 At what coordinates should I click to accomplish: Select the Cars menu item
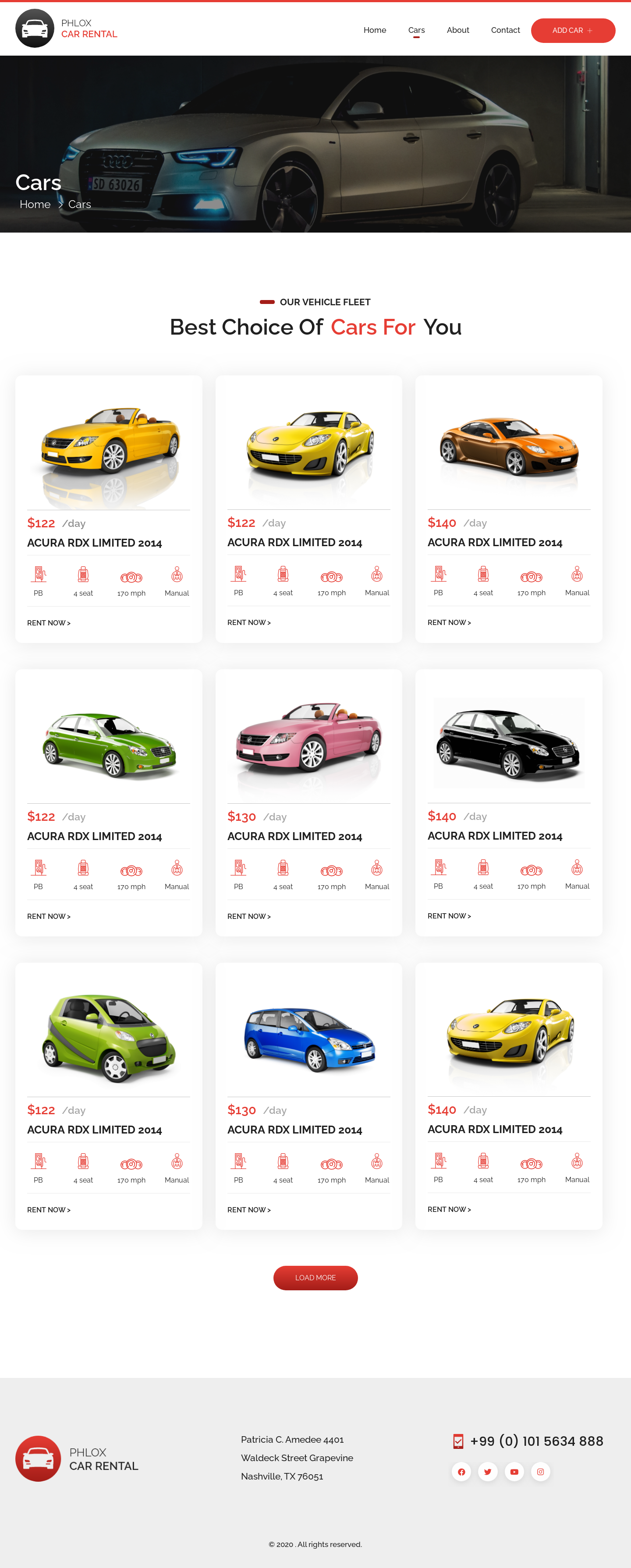pyautogui.click(x=416, y=30)
